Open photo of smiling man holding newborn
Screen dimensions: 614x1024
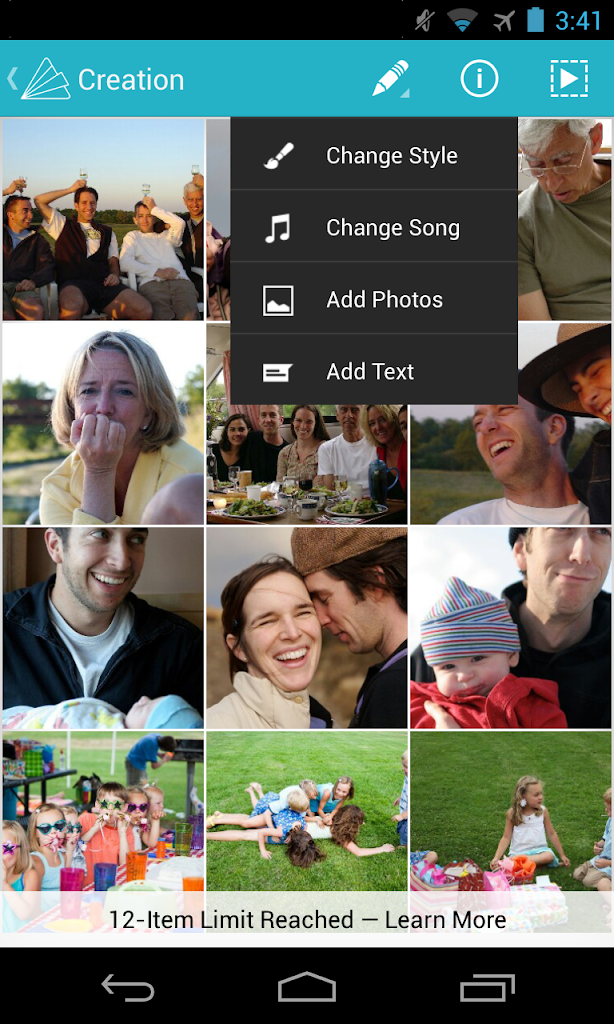pyautogui.click(x=103, y=628)
